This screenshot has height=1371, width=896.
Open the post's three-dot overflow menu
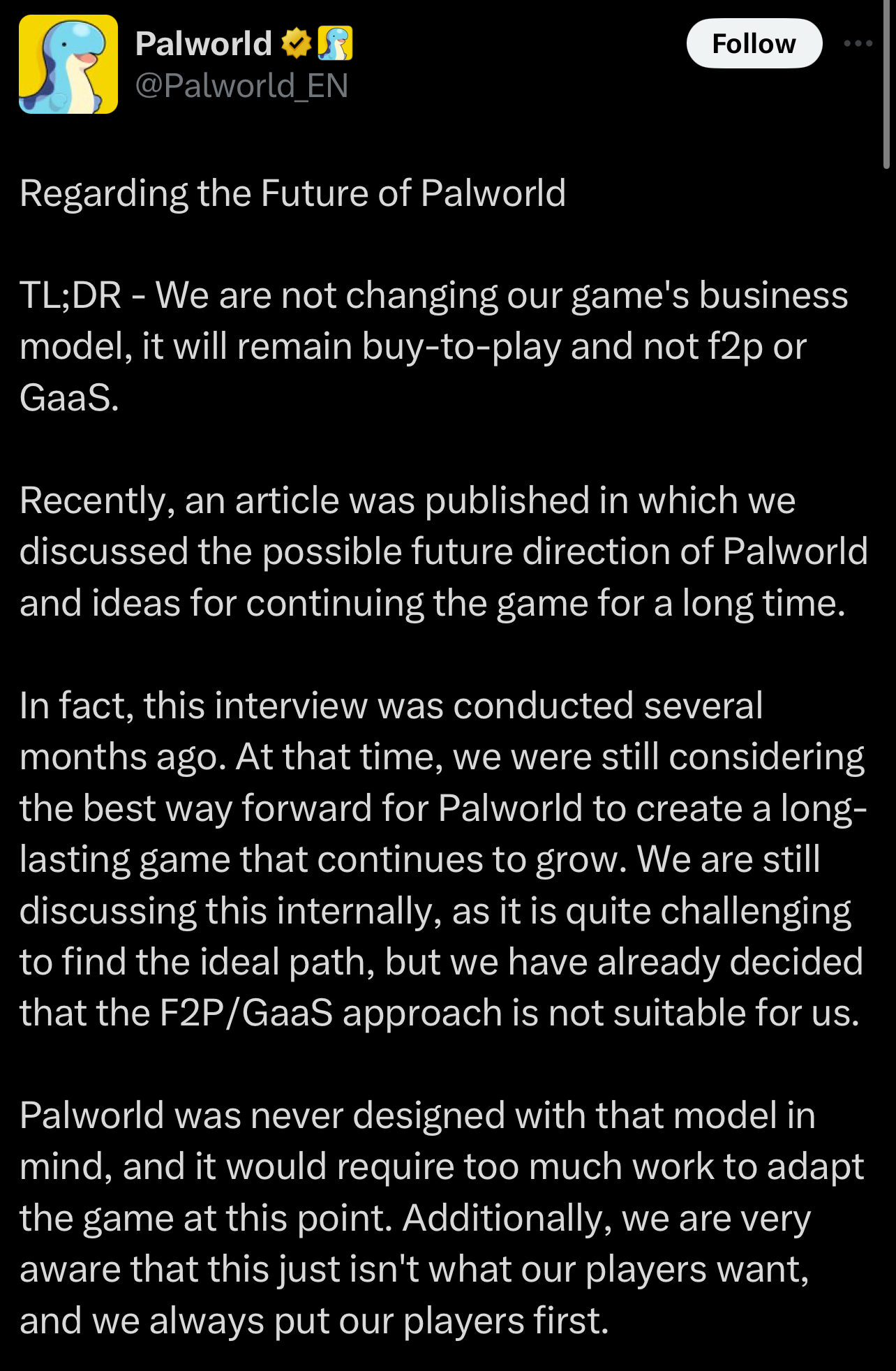pyautogui.click(x=858, y=43)
